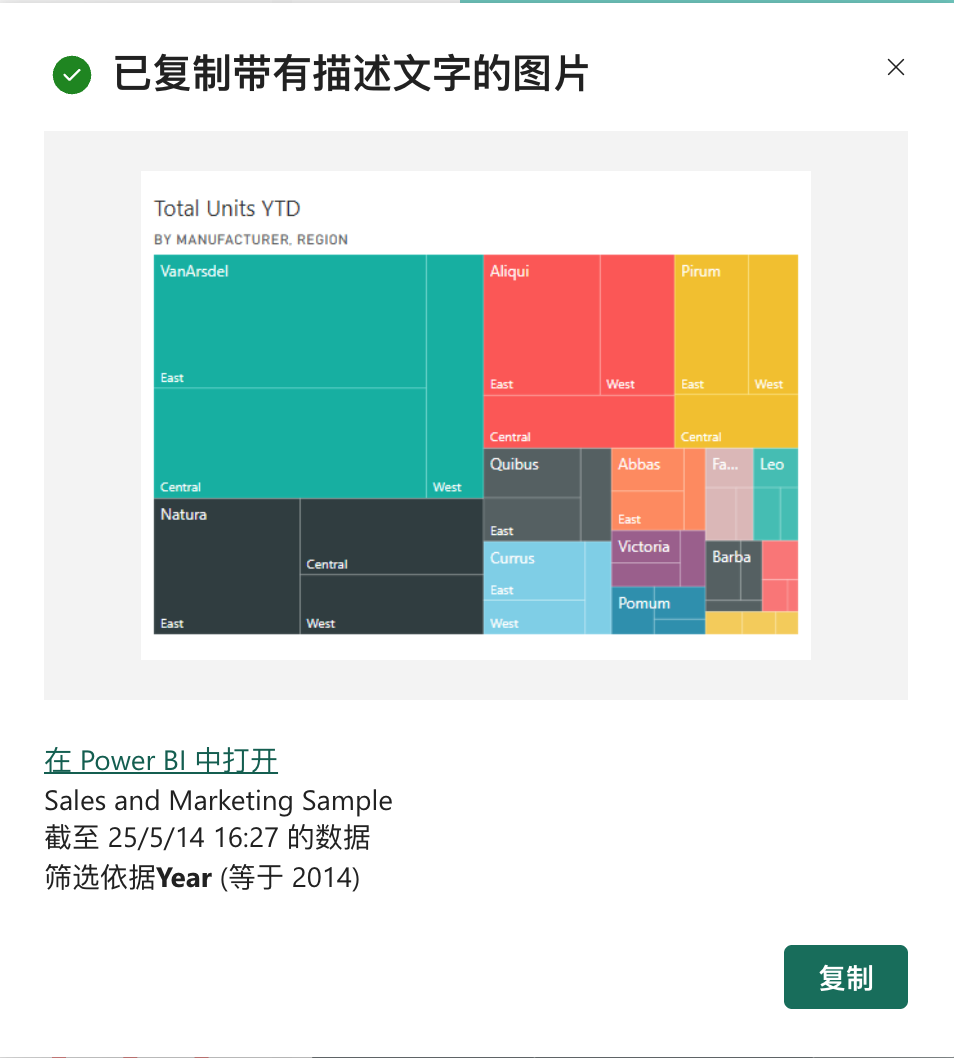Viewport: 954px width, 1058px height.
Task: Open the 在 Power BI 中打开 link
Action: click(x=161, y=760)
